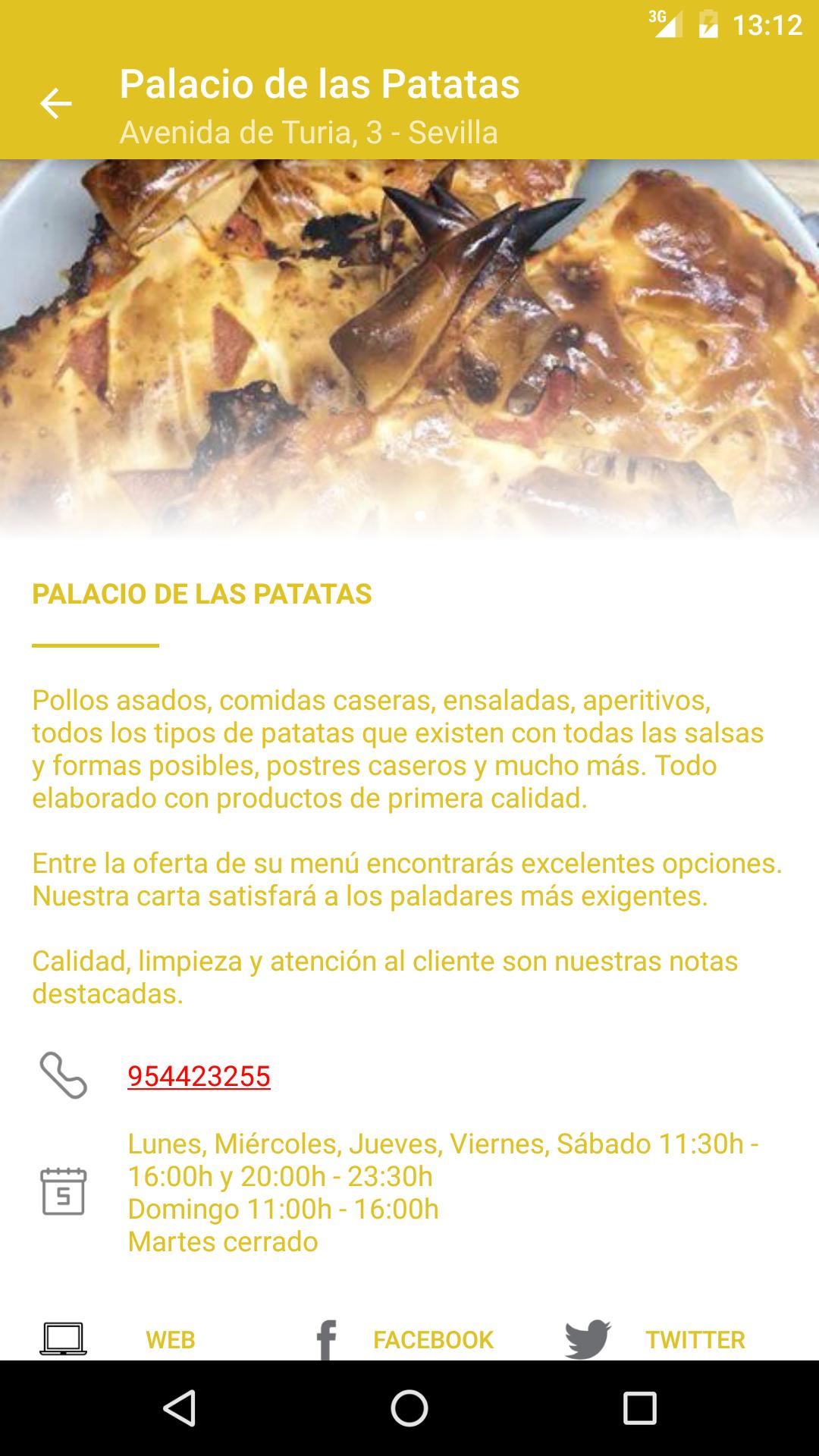Open the restaurant's WEB page
The height and width of the screenshot is (1456, 819).
coord(170,1340)
